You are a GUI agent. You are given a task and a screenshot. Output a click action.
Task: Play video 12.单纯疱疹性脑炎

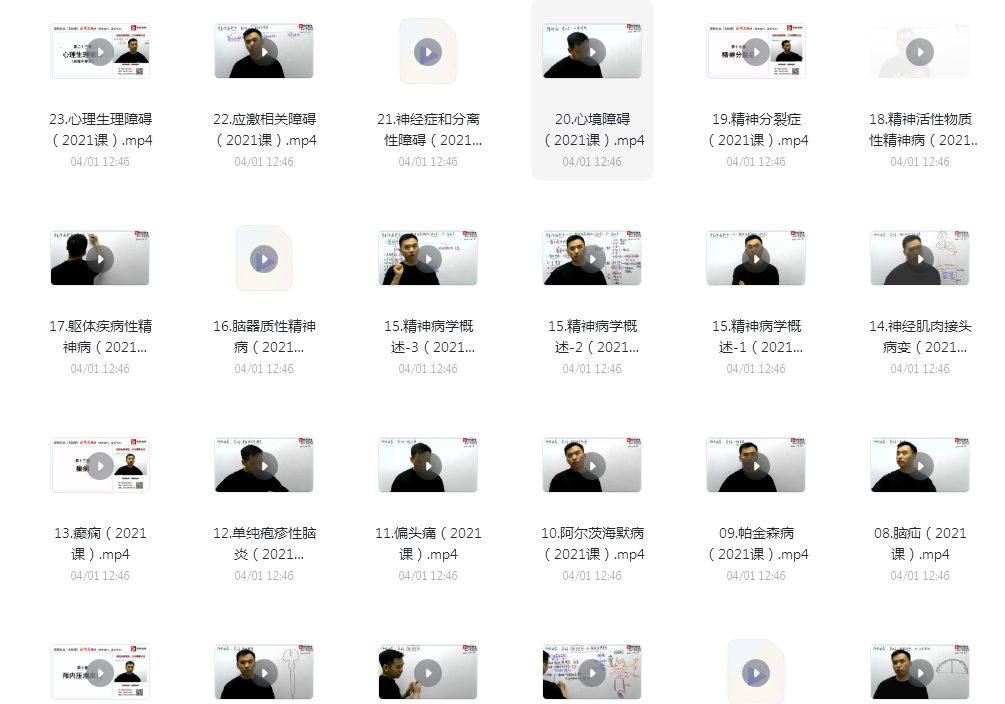coord(264,466)
